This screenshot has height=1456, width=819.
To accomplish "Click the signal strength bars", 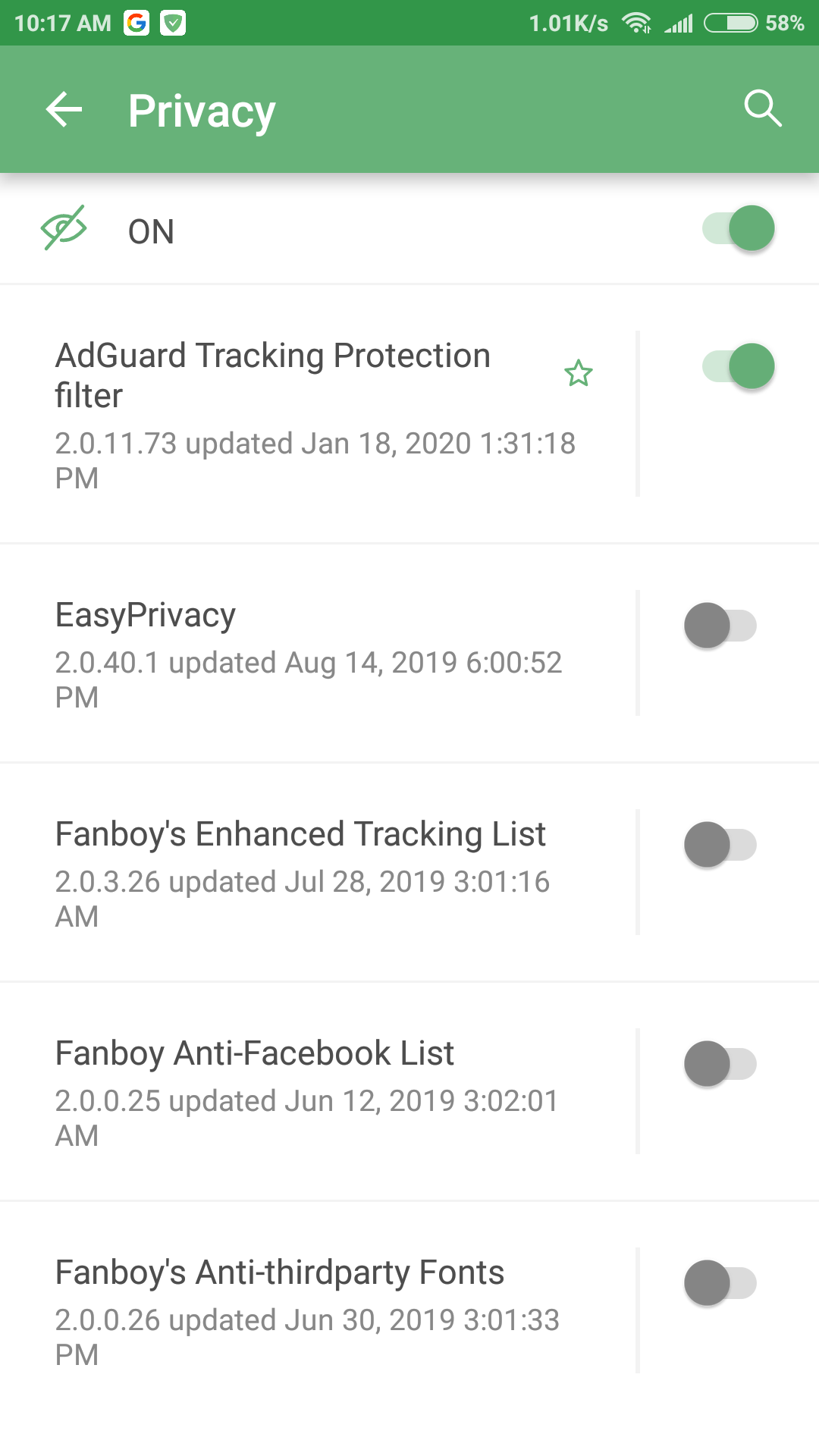I will pos(678,23).
